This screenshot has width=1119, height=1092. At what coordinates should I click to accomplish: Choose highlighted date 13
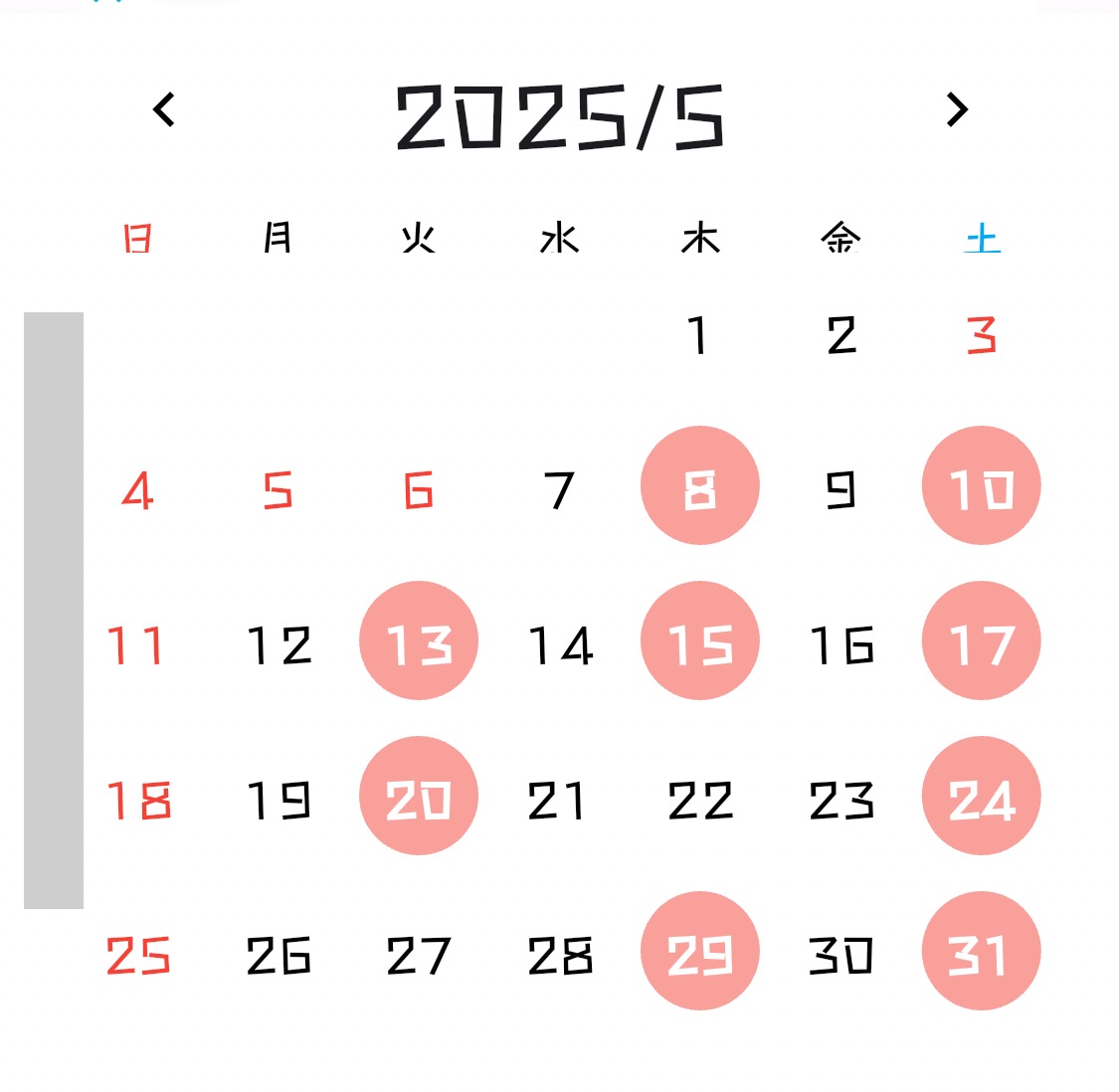(x=419, y=640)
